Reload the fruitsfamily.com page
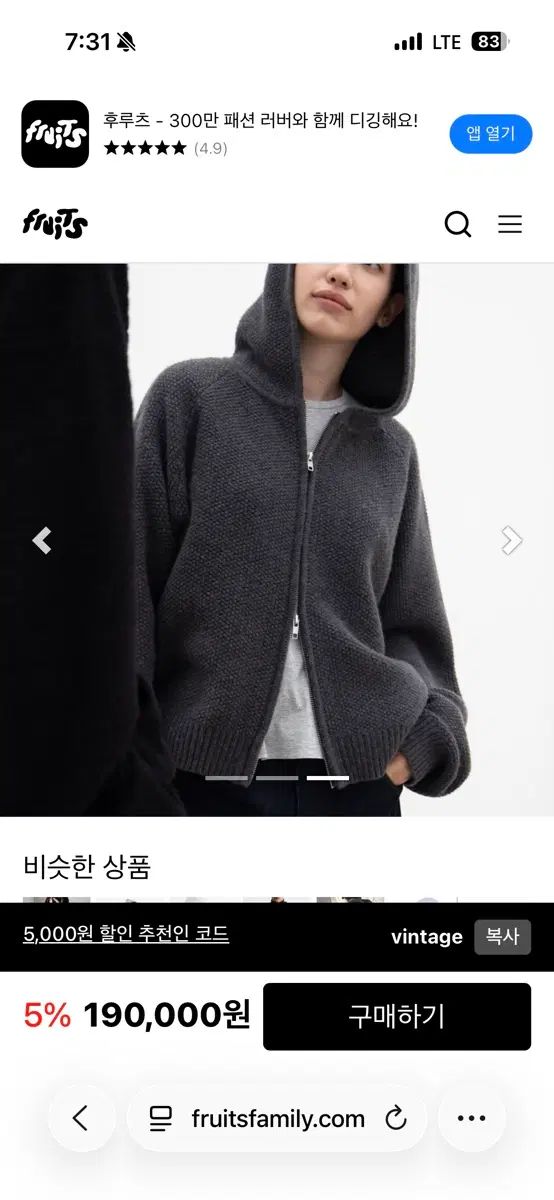554x1200 pixels. click(x=396, y=1119)
